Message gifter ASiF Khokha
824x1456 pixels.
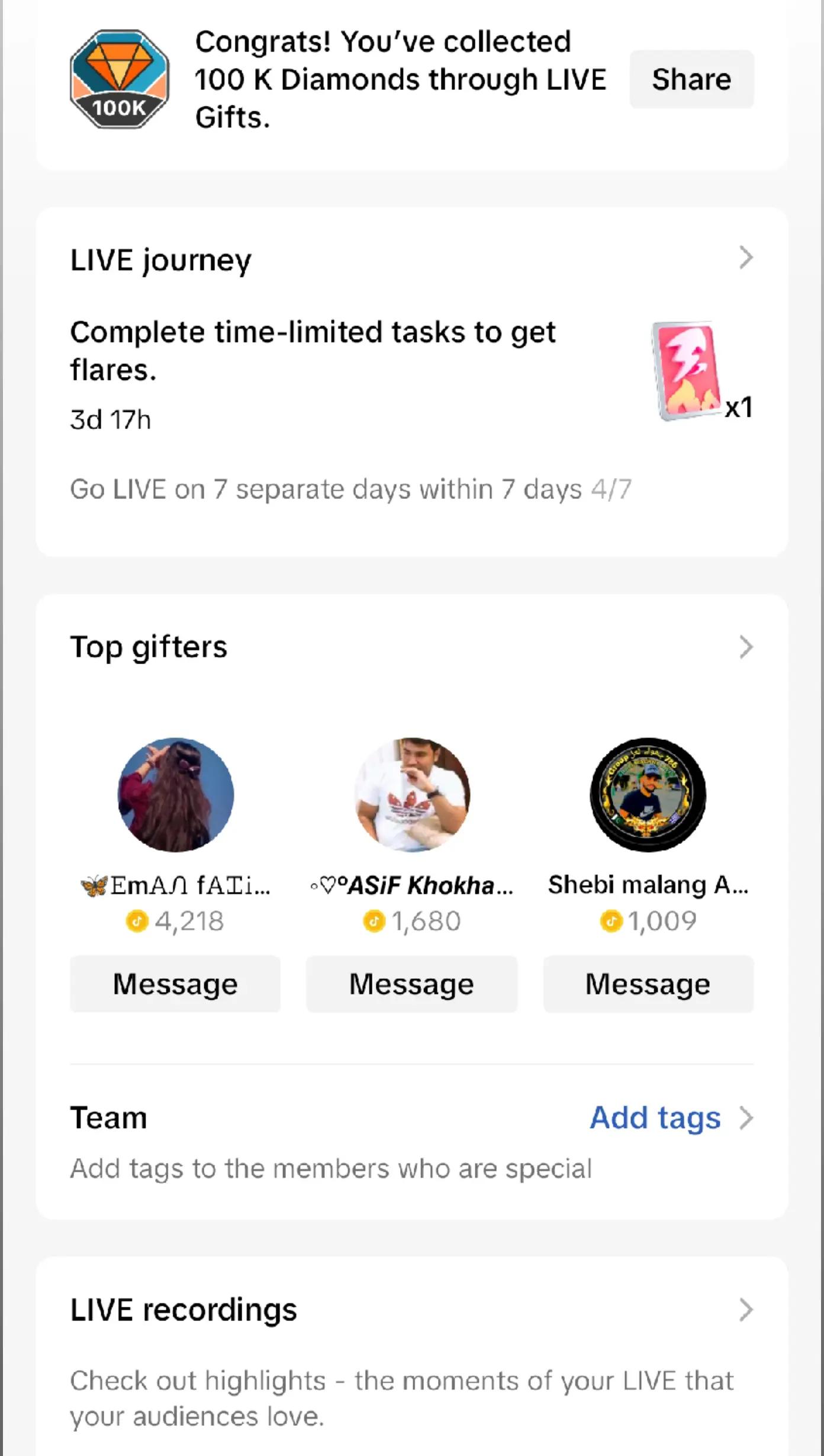click(411, 984)
